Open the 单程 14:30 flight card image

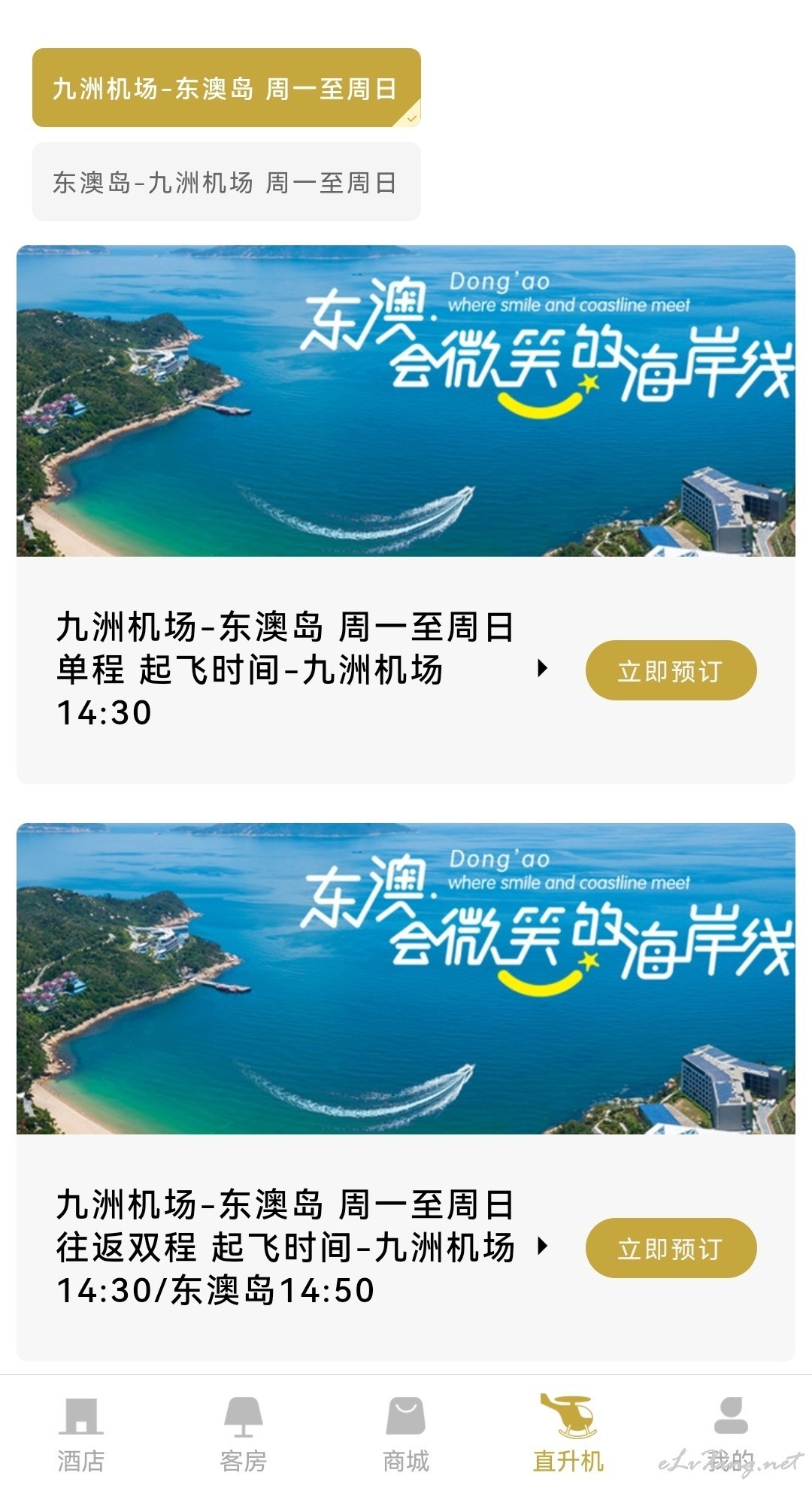(x=406, y=401)
